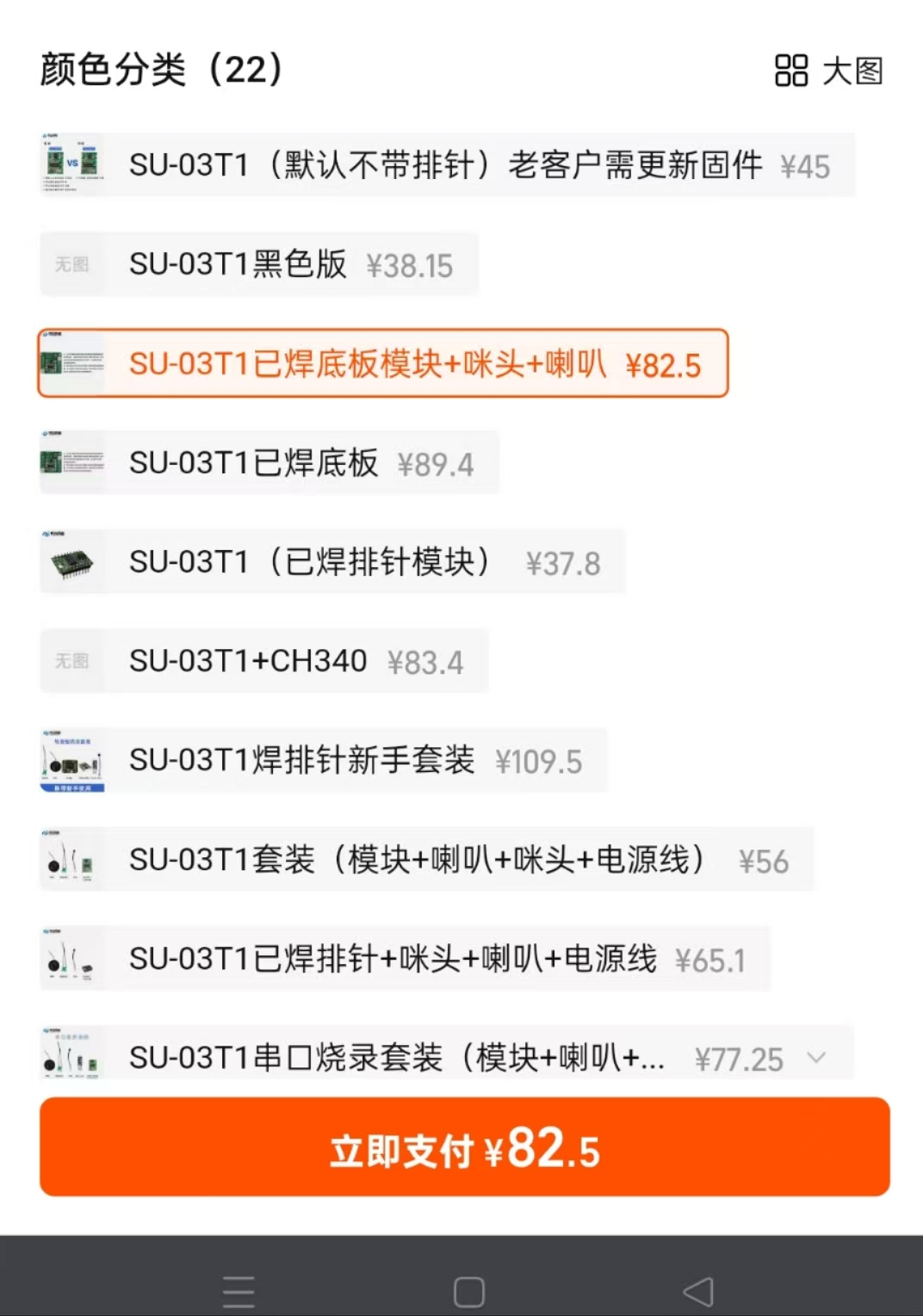The width and height of the screenshot is (923, 1316).
Task: View thumbnail of SU-03T1已焊底板 variant
Action: (72, 462)
